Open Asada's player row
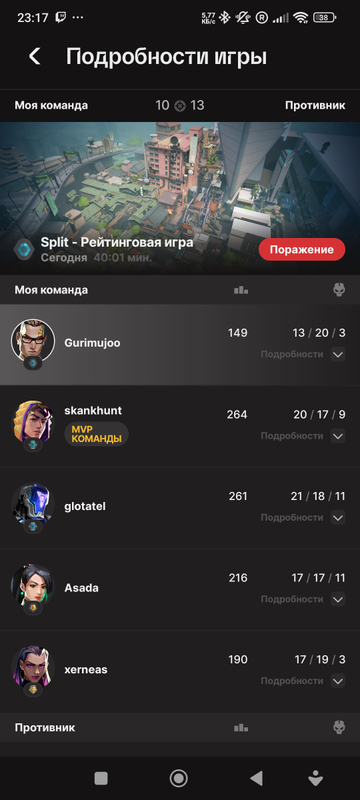 tap(180, 589)
